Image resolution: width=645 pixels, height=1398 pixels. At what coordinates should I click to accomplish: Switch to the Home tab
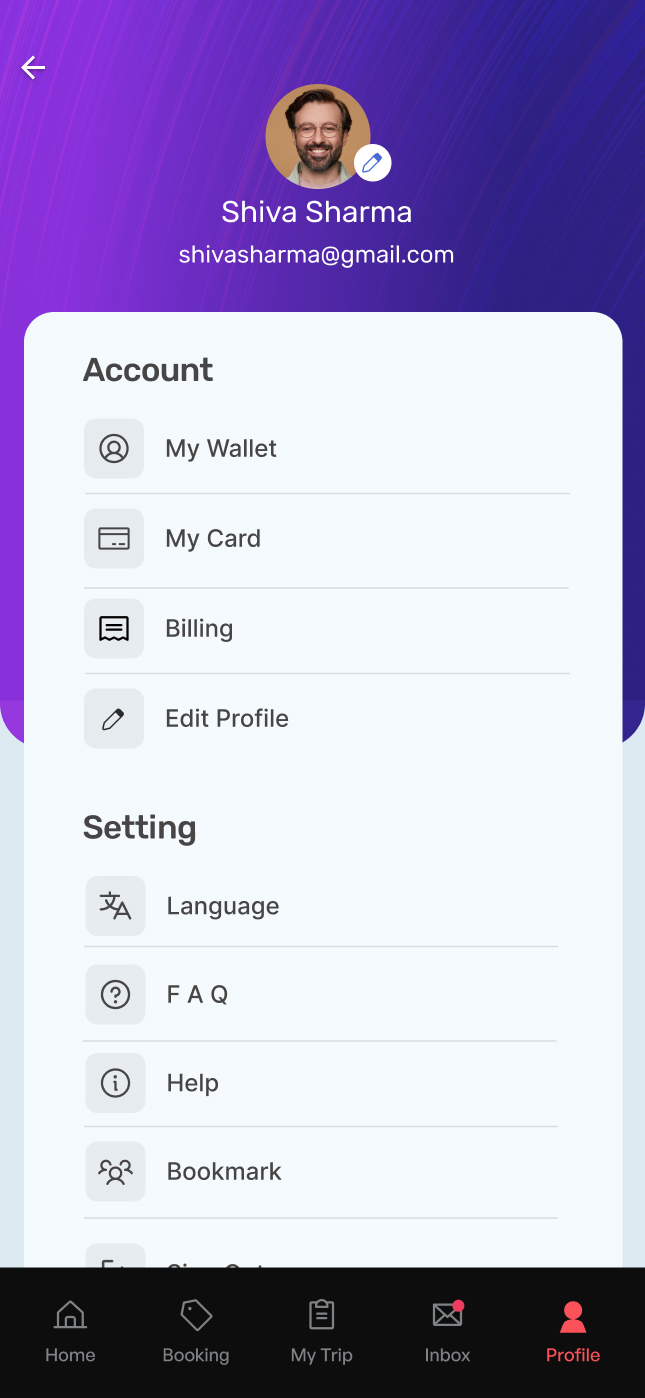70,1332
